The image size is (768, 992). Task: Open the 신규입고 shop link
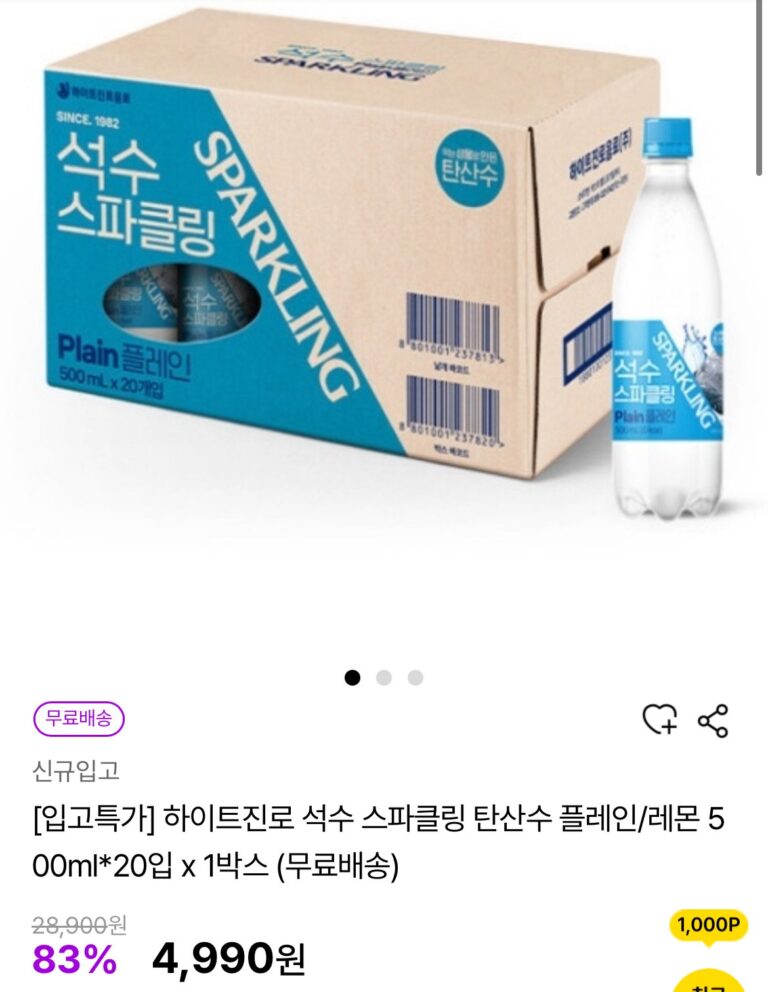click(x=76, y=770)
